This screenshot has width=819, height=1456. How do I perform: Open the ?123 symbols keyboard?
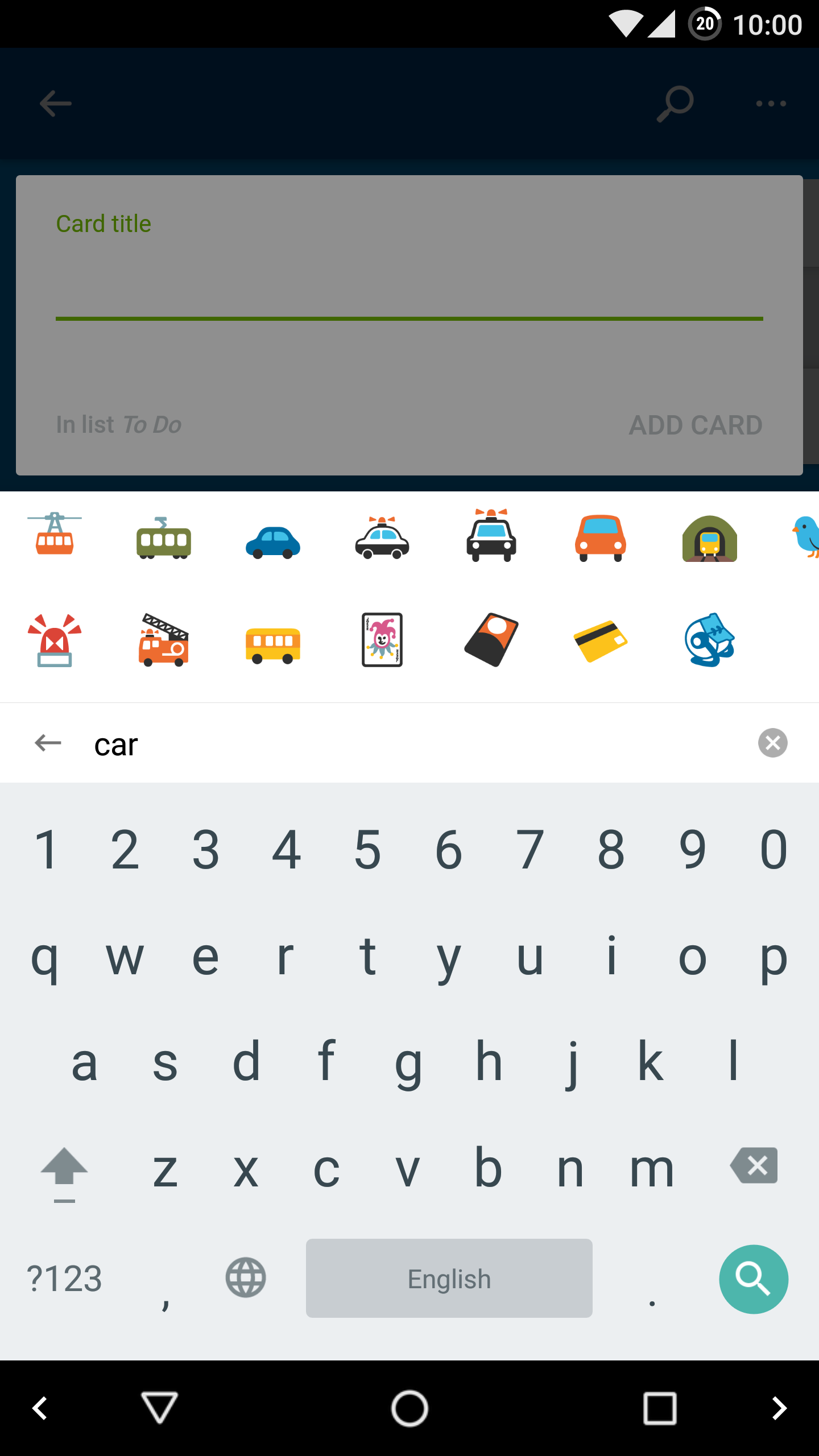[x=64, y=1279]
